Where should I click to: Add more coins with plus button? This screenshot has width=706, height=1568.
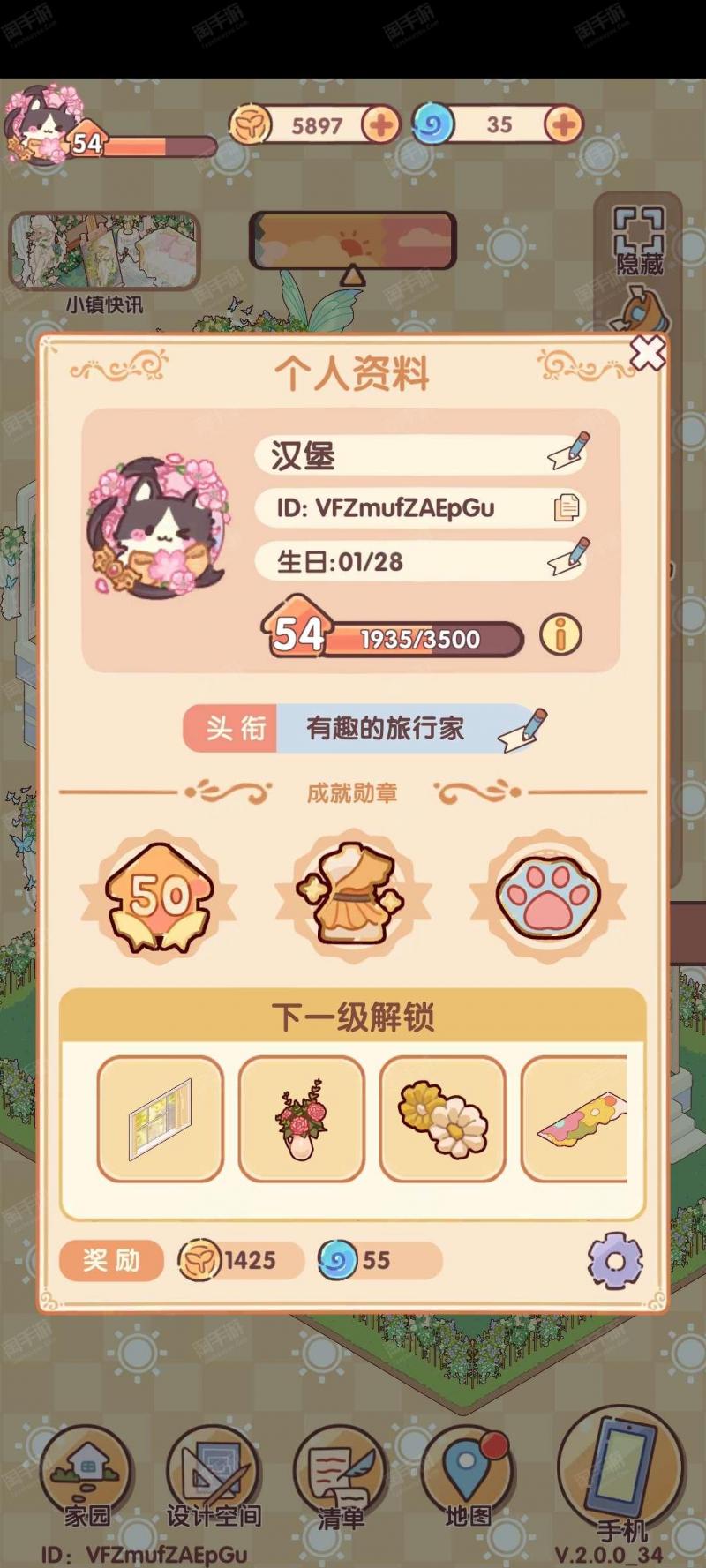[381, 125]
